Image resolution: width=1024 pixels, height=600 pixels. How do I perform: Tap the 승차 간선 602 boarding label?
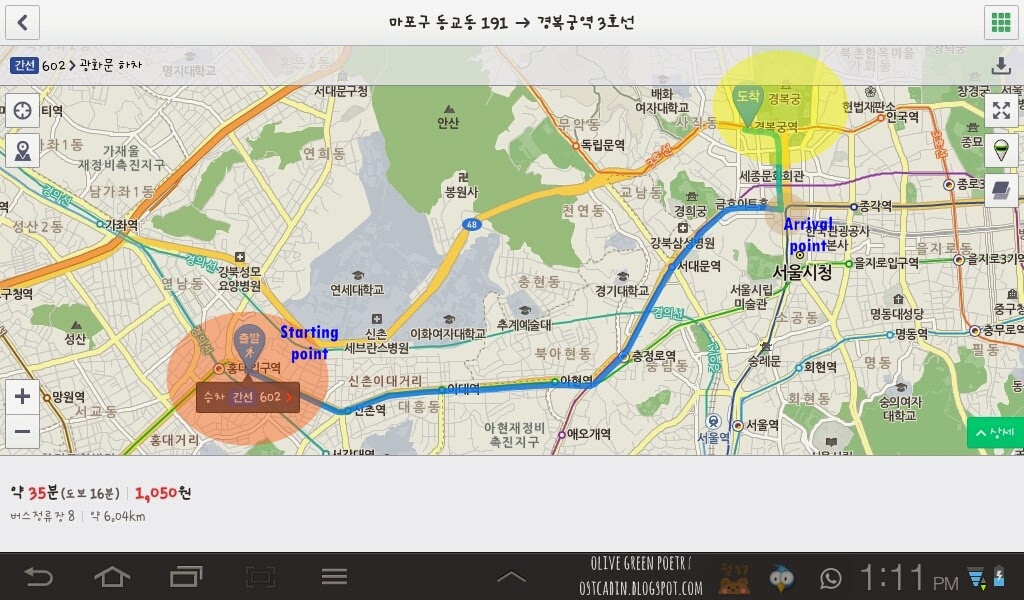click(248, 397)
